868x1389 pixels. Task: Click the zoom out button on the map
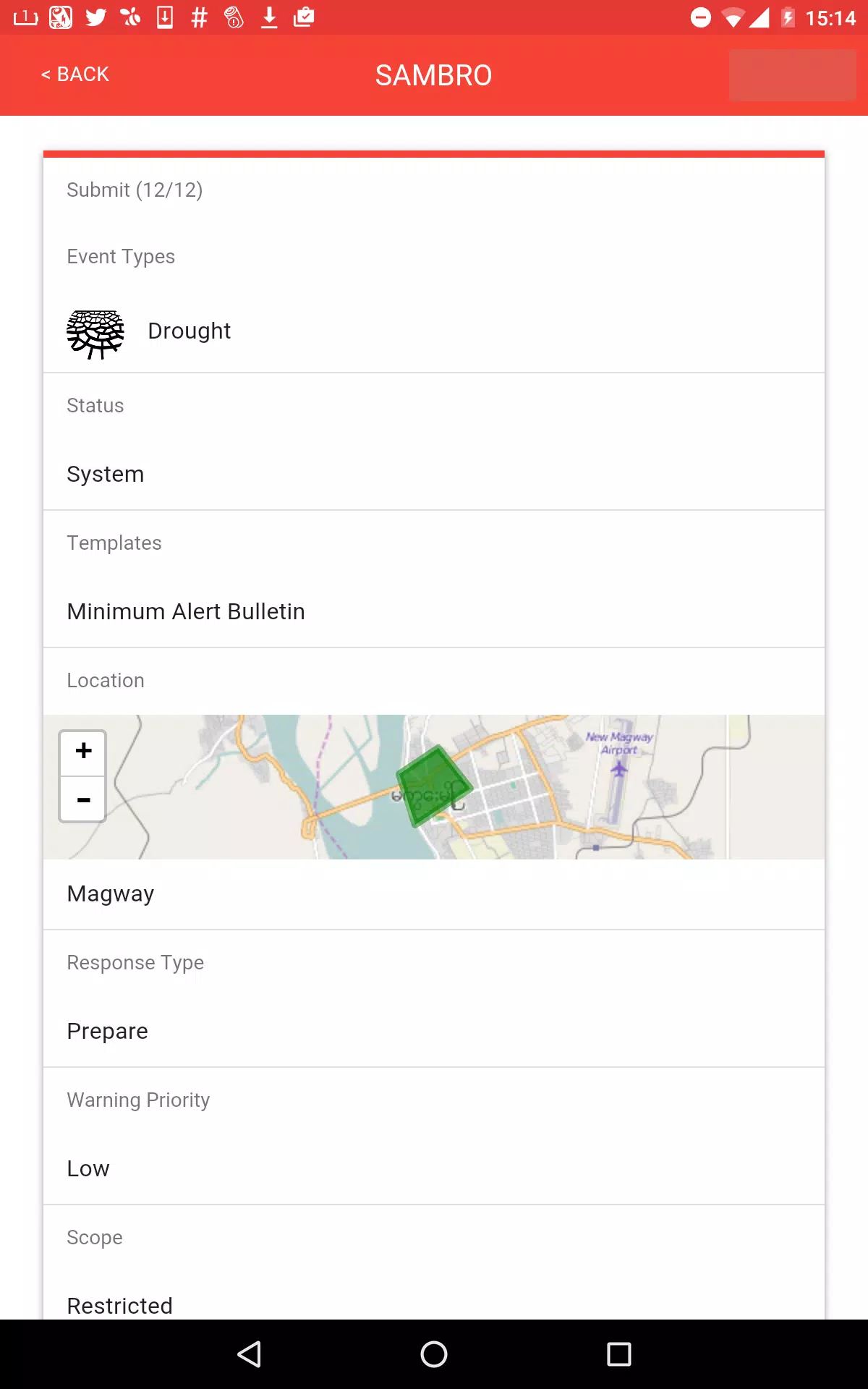[x=82, y=799]
